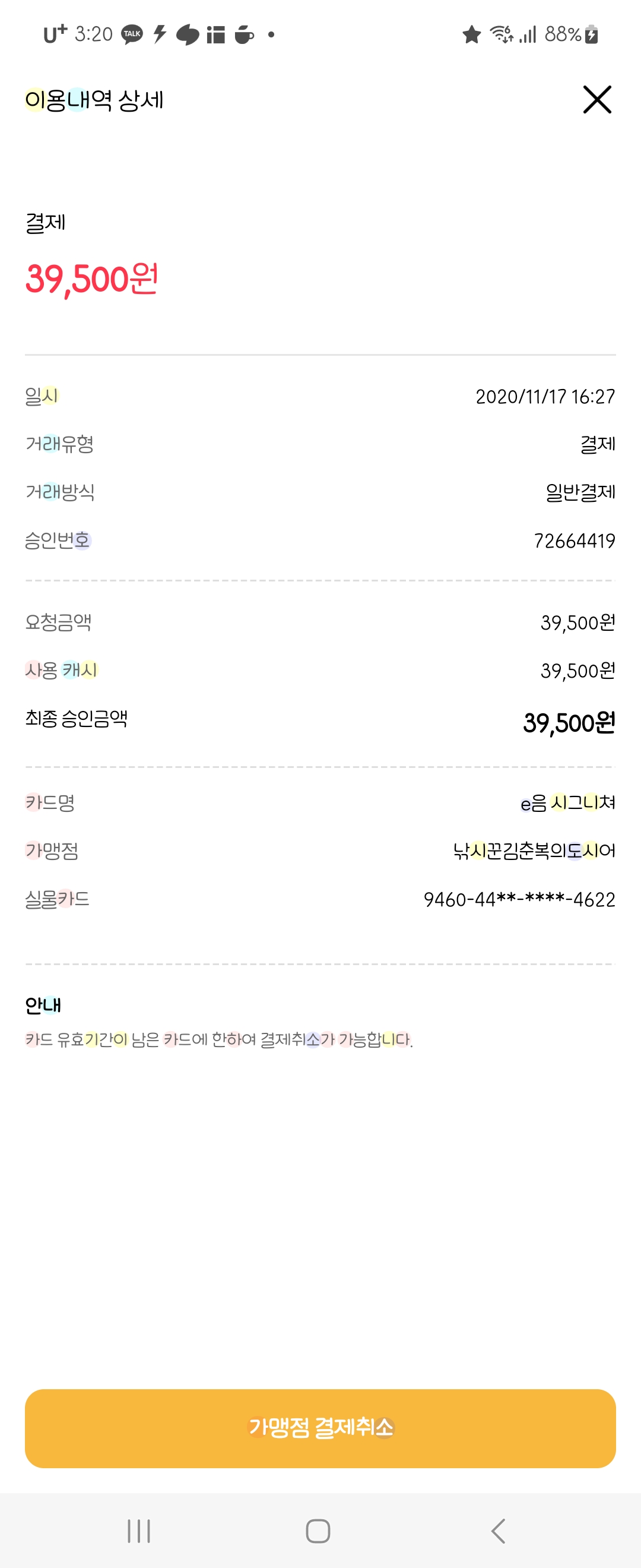This screenshot has width=641, height=1568.
Task: Tap the lightning bolt notification icon
Action: tap(159, 34)
